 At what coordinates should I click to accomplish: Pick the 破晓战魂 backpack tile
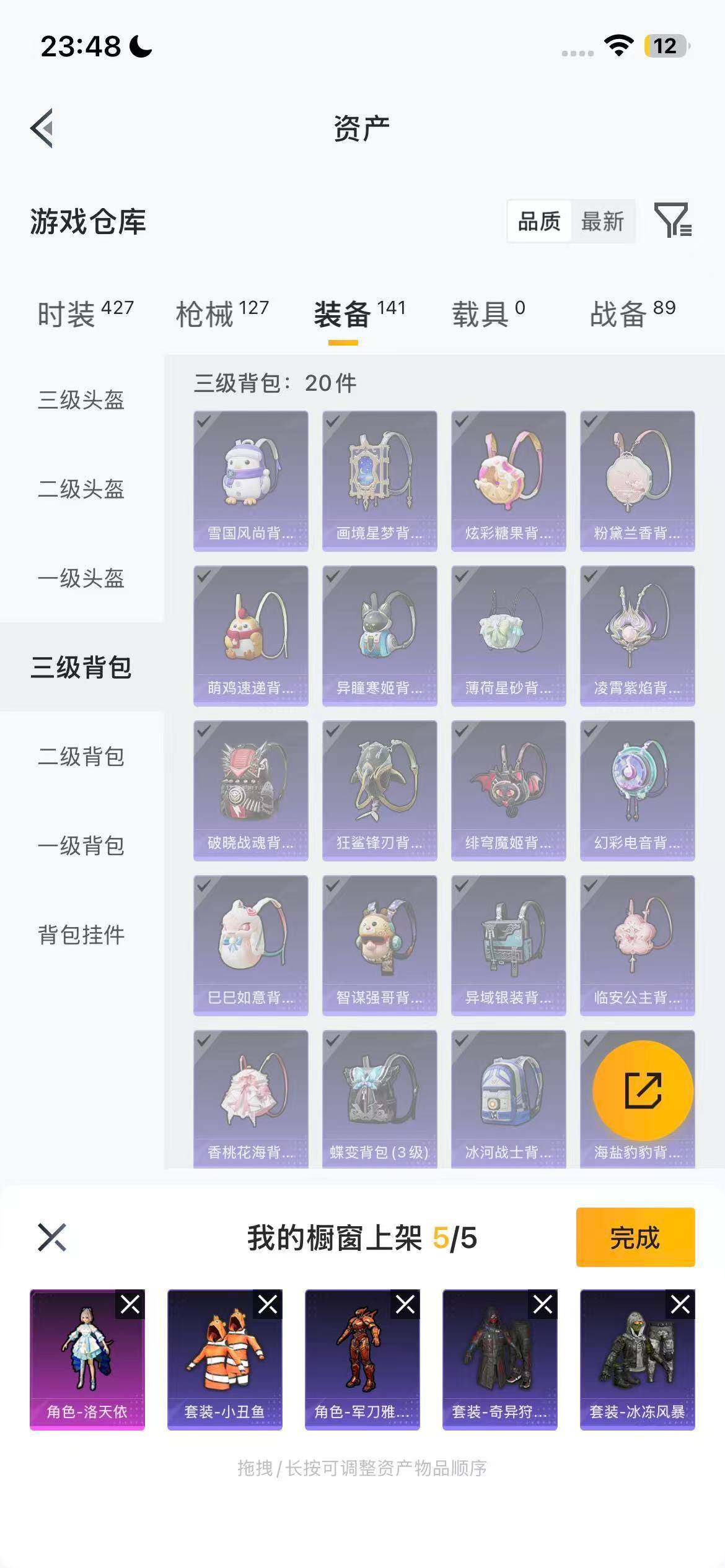[250, 790]
